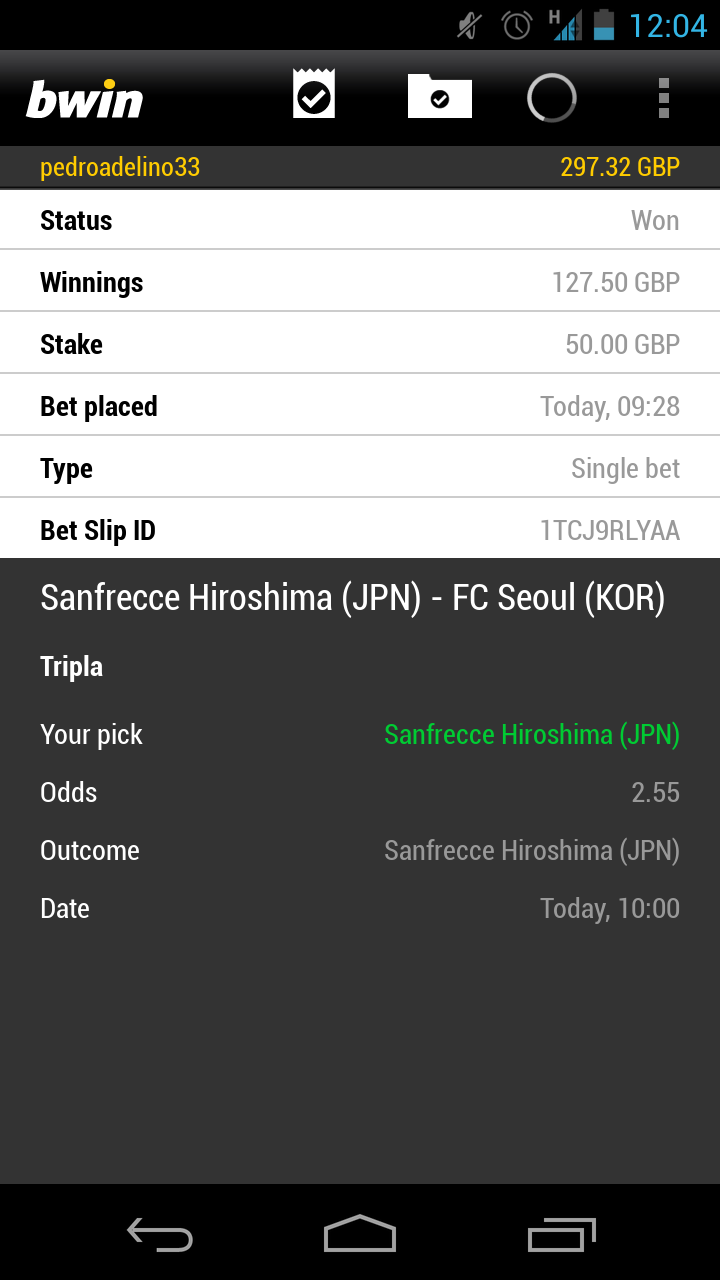The image size is (720, 1280).
Task: Open the My Bets folder icon
Action: tap(439, 97)
